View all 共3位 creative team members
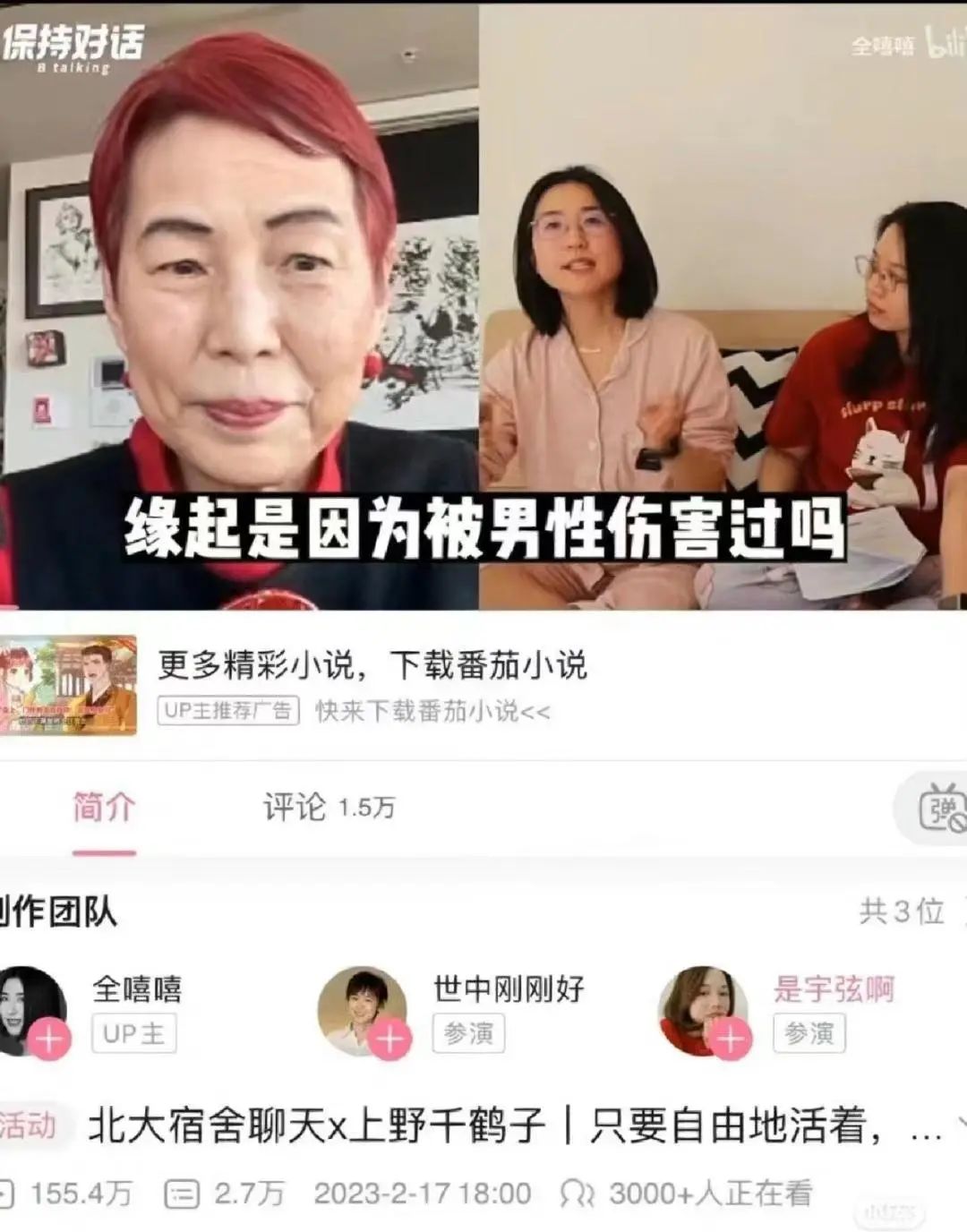 pyautogui.click(x=904, y=912)
